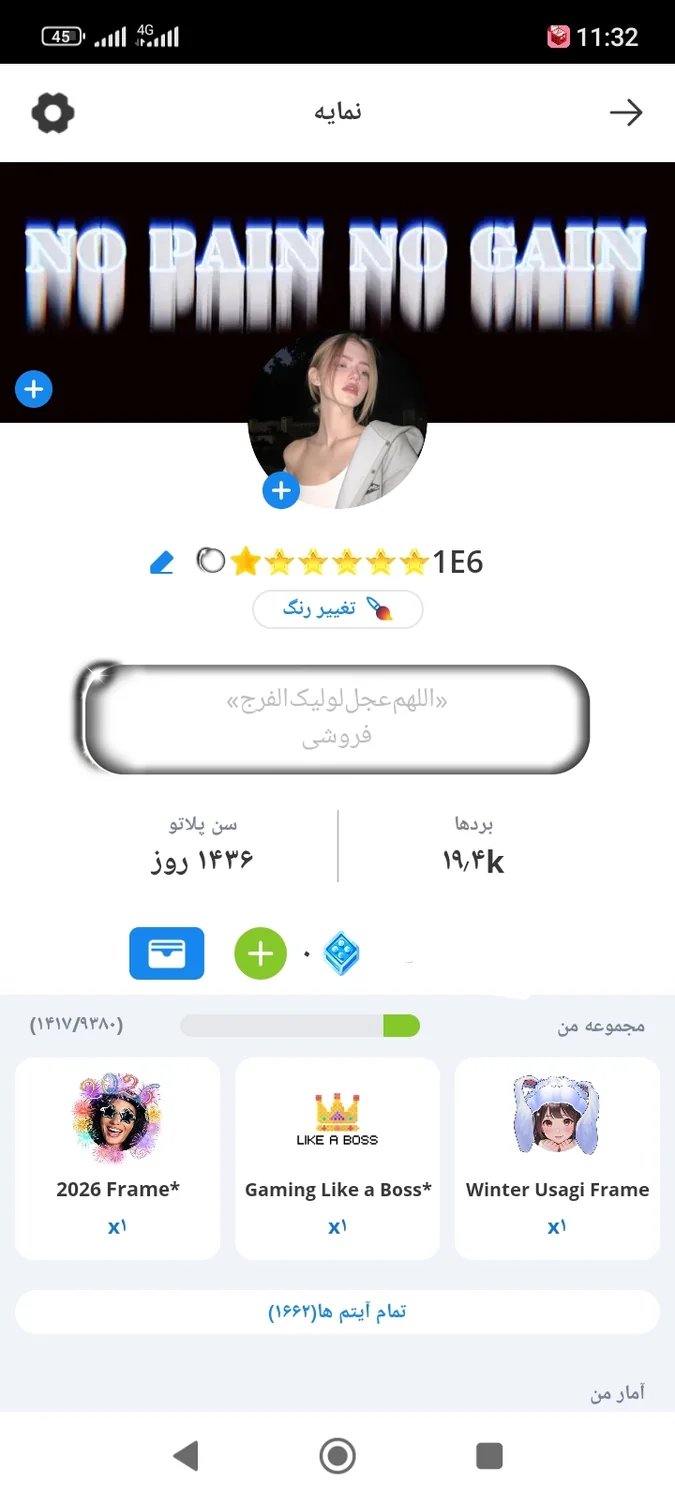Edit the username with the pencil icon
The height and width of the screenshot is (1500, 675).
161,563
